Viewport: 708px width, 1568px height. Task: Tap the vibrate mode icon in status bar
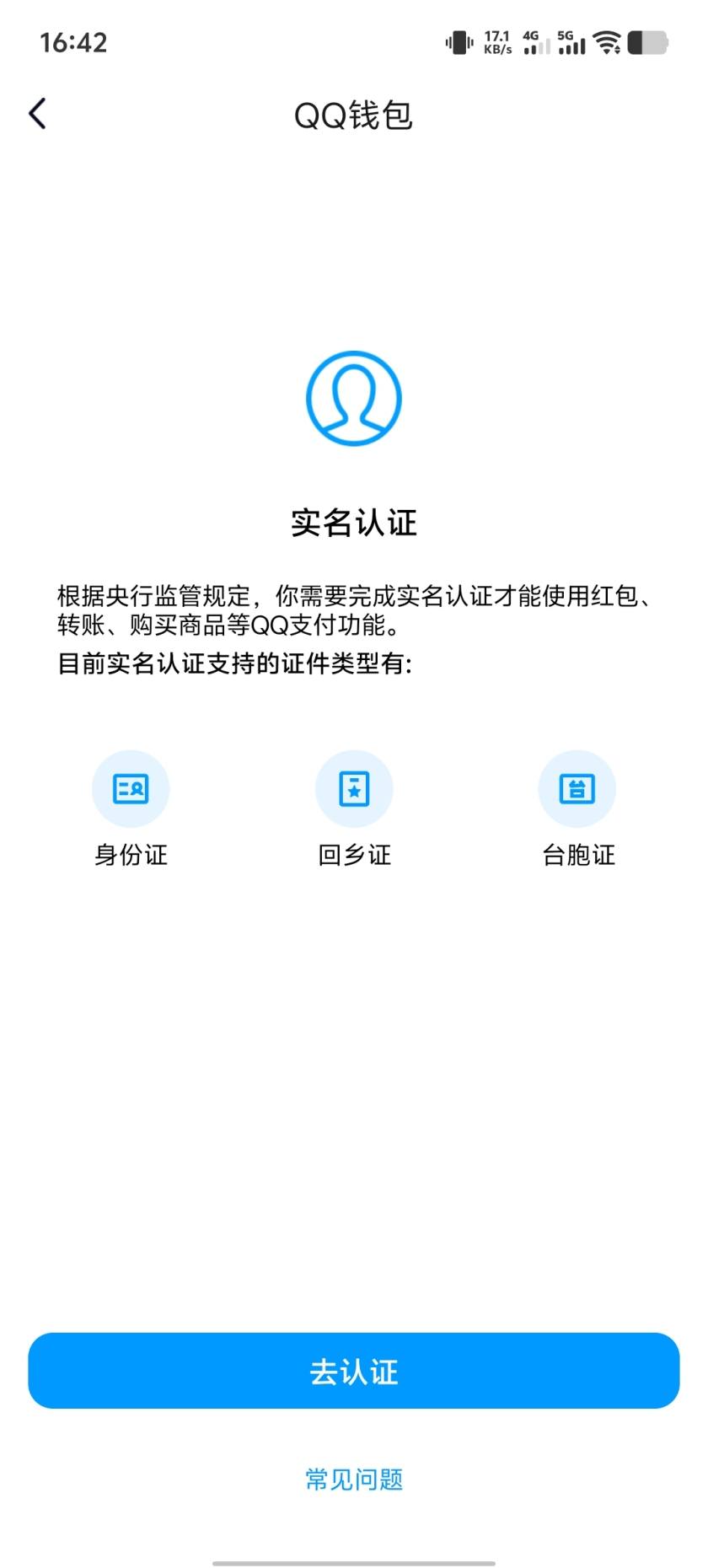pyautogui.click(x=459, y=42)
